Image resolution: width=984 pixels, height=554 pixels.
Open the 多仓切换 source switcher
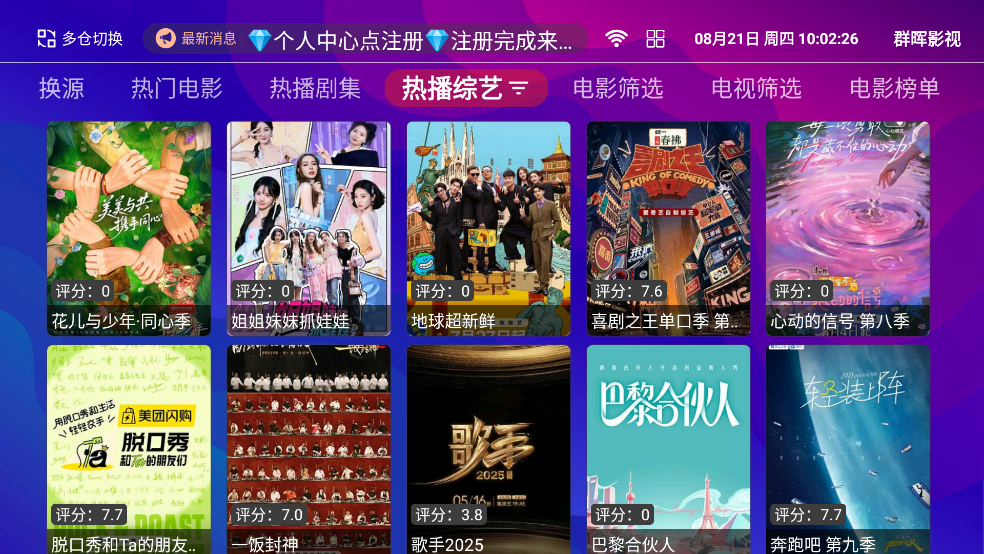[80, 39]
